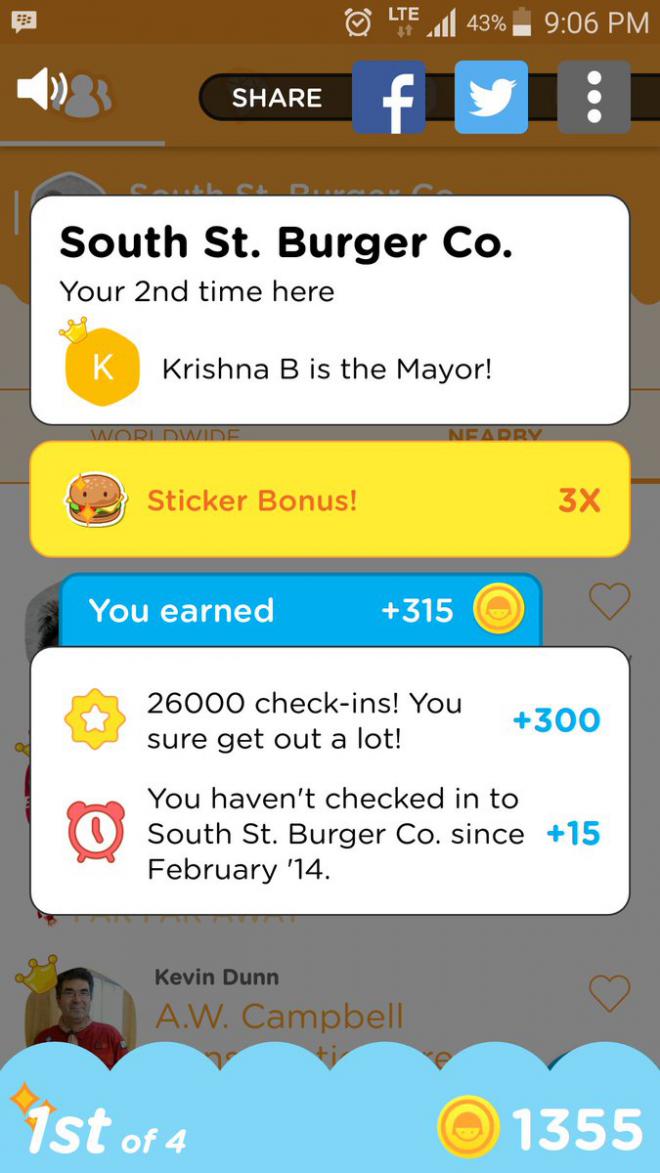Toggle the sound speaker icon

[x=42, y=92]
